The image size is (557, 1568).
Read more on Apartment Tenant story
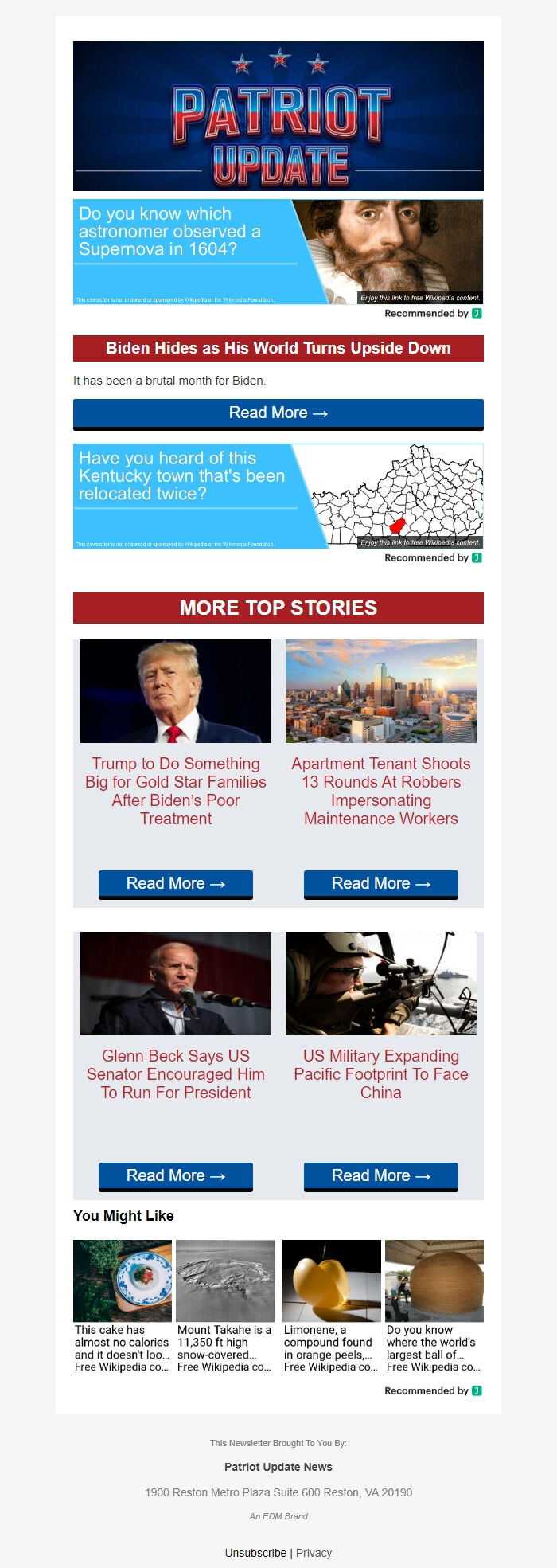(381, 883)
